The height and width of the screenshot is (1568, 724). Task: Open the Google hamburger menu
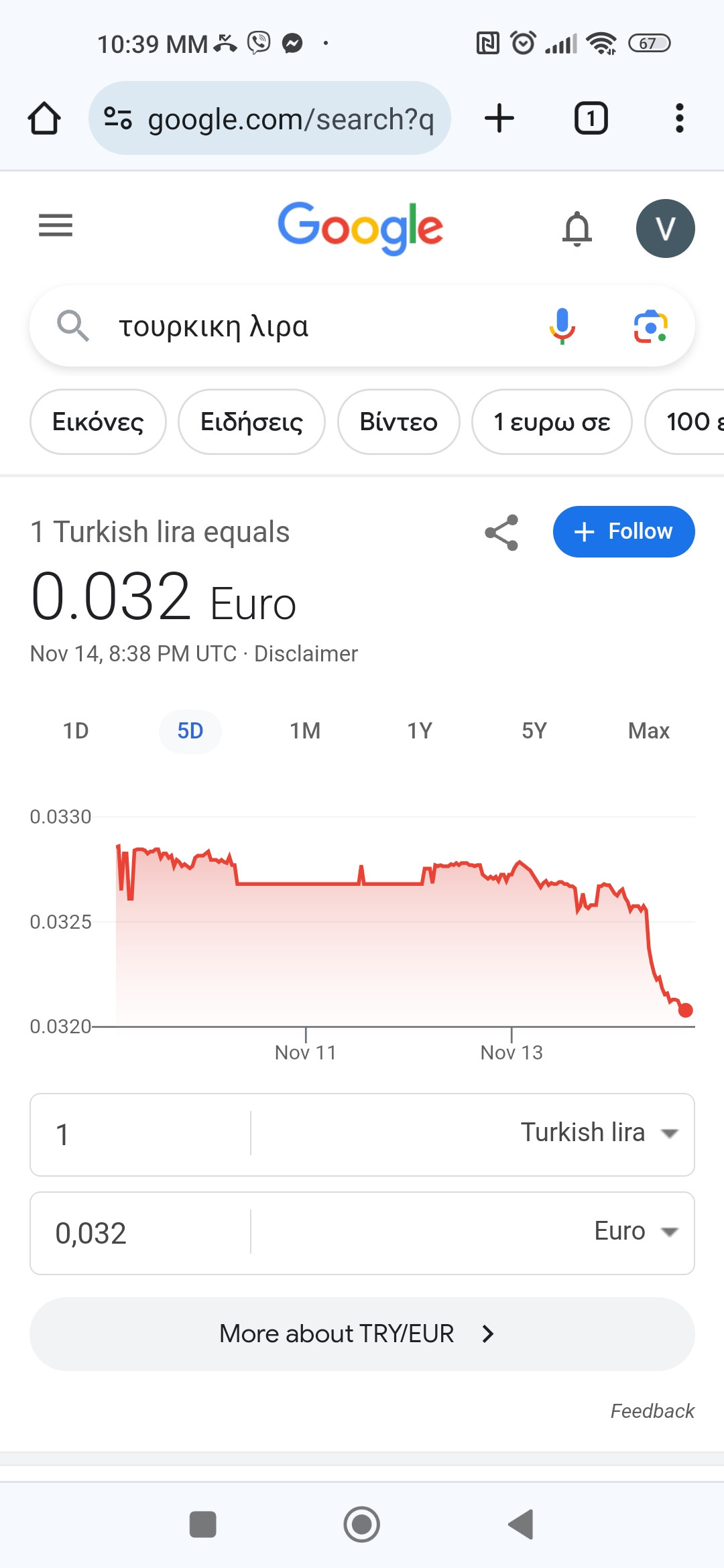[x=56, y=226]
